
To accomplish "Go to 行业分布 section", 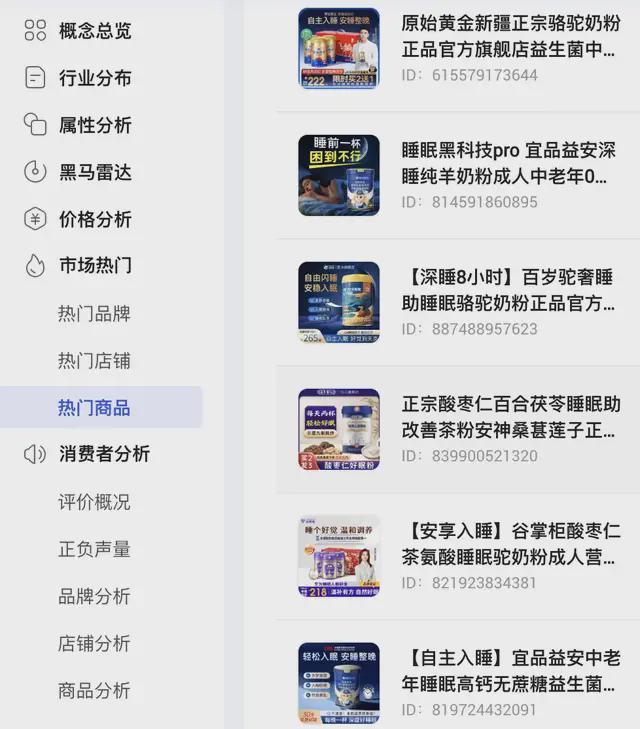I will click(x=94, y=78).
